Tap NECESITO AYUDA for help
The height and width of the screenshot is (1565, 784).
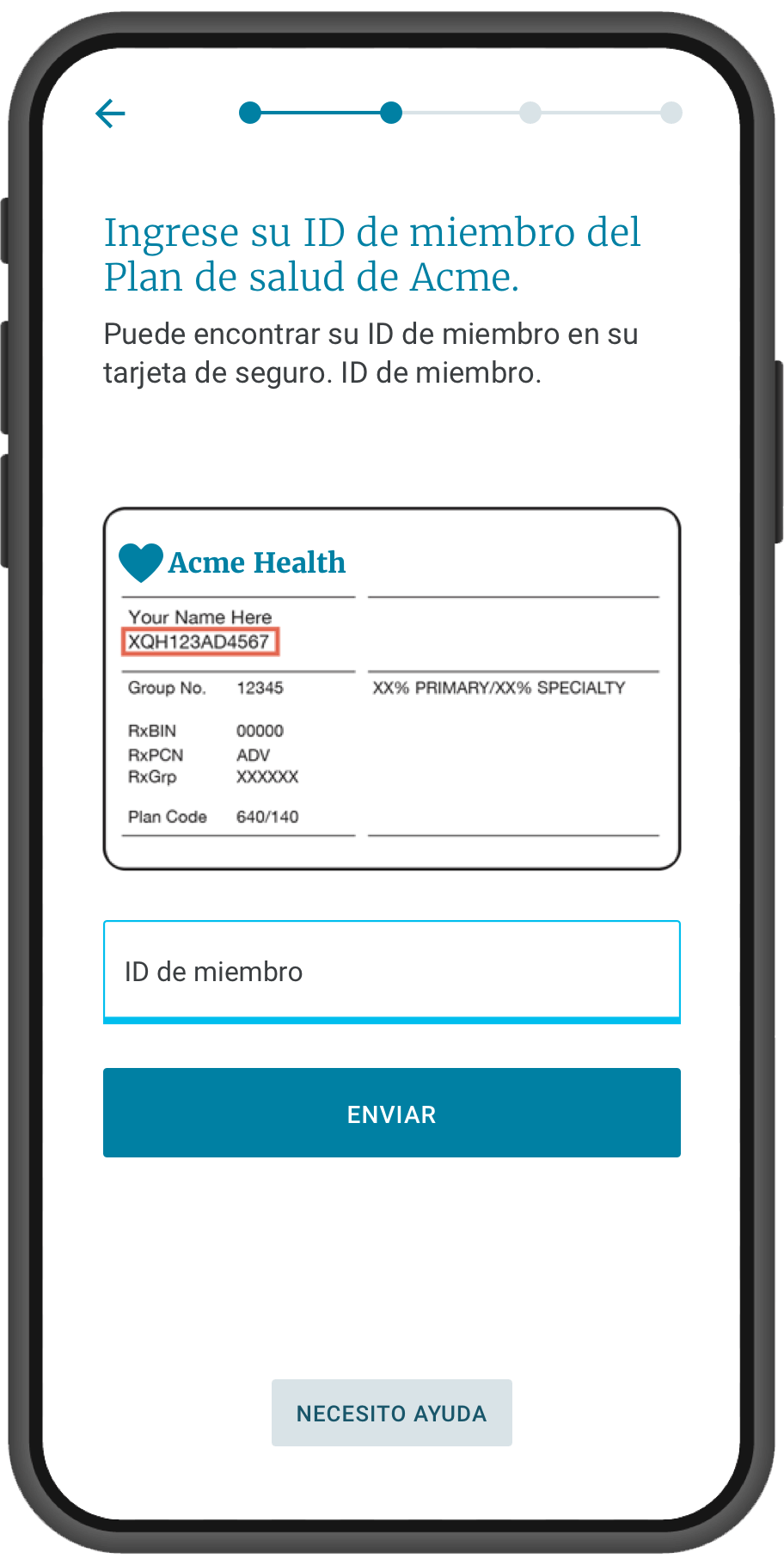point(391,1413)
